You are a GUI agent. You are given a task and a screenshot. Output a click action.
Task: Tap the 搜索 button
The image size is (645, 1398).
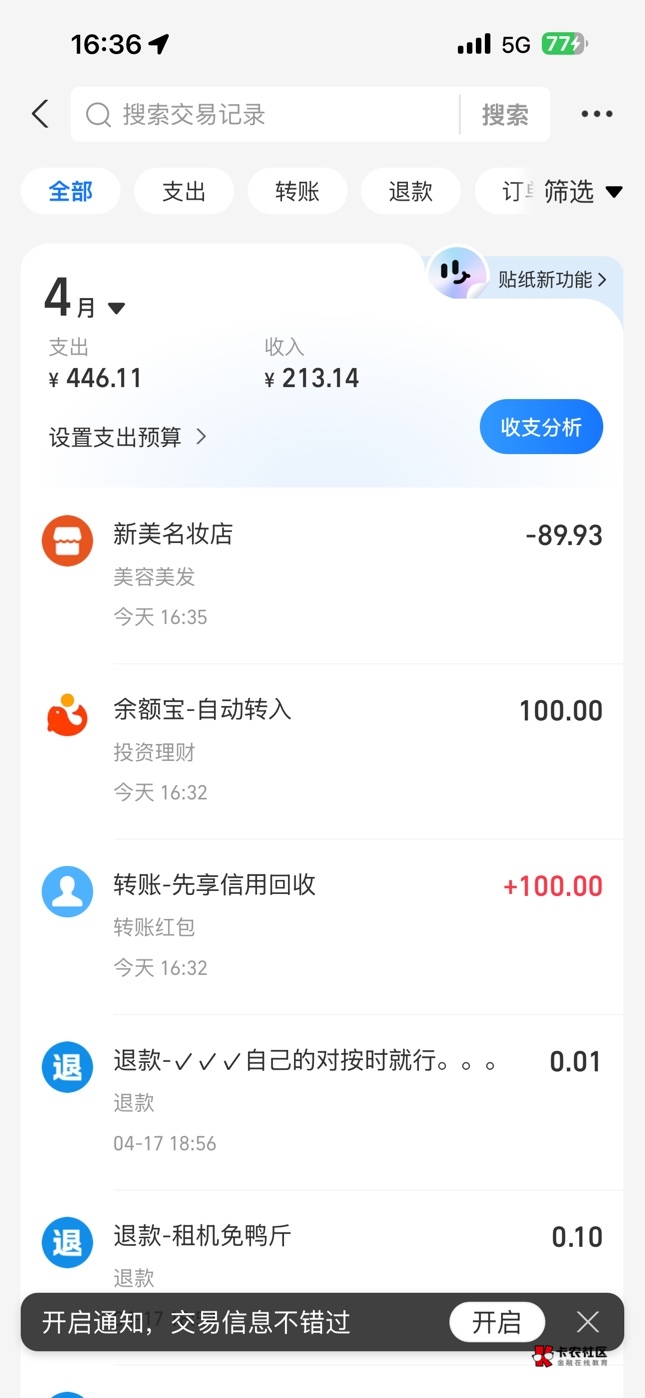point(505,115)
